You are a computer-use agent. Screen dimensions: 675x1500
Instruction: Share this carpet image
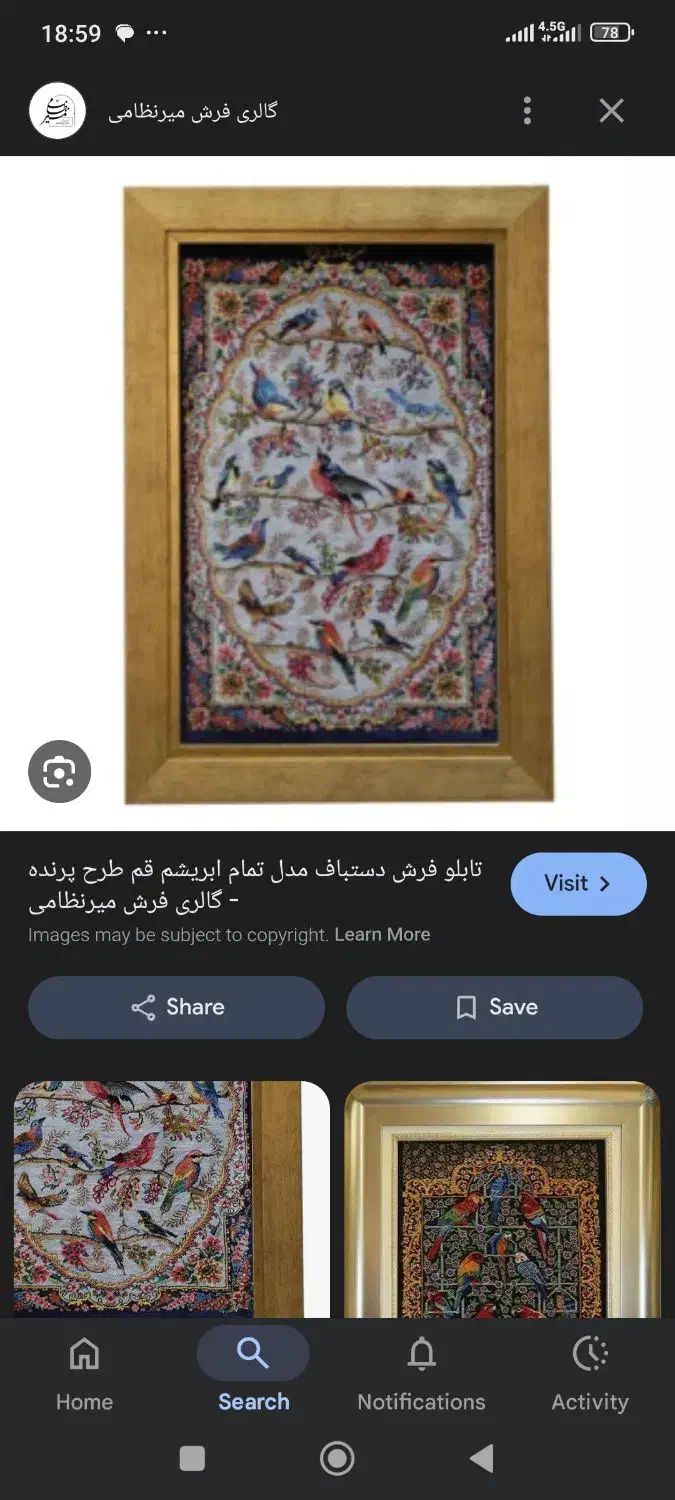click(177, 1007)
